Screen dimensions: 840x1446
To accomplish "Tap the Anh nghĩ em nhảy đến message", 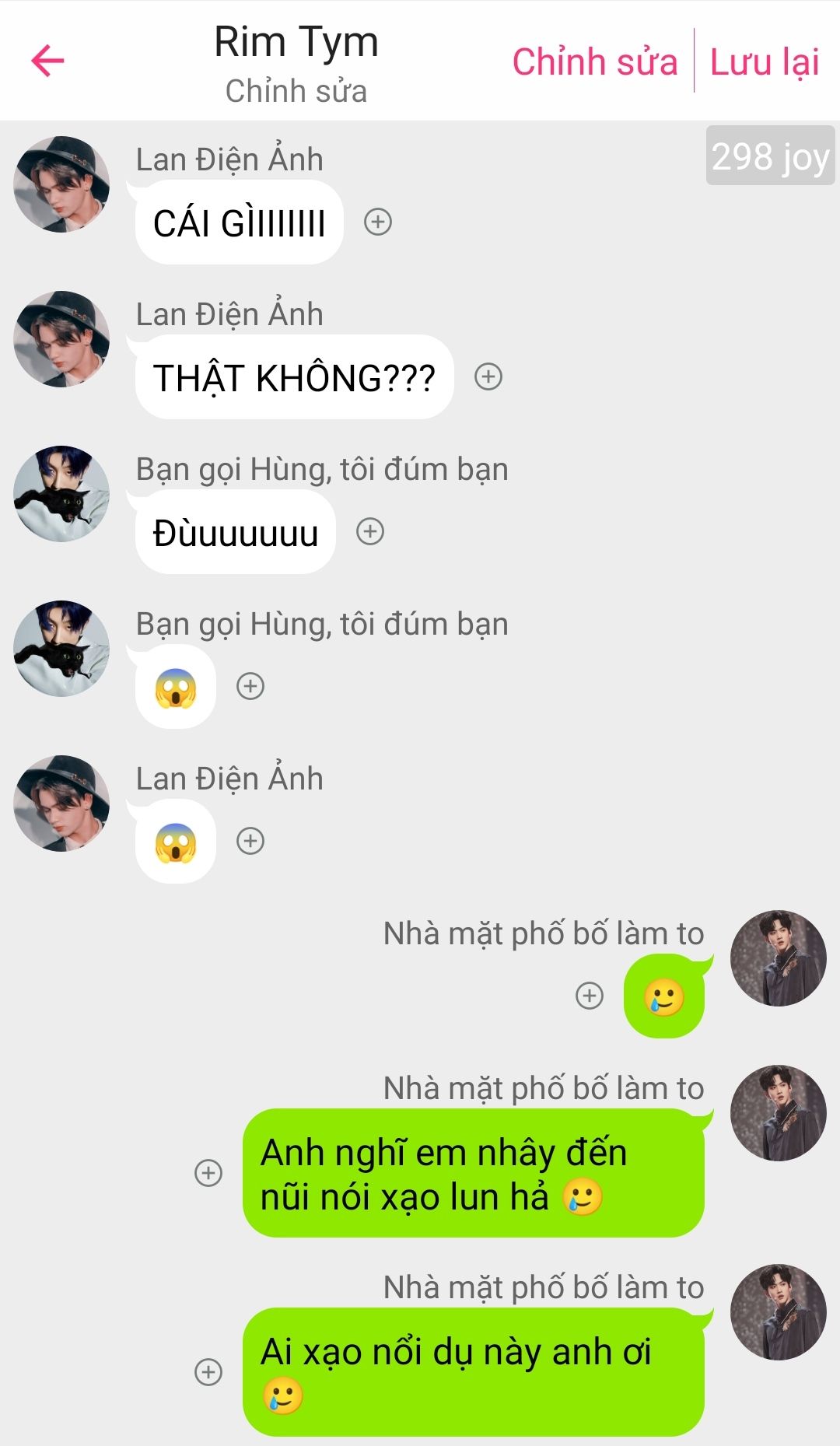I will pyautogui.click(x=473, y=1173).
